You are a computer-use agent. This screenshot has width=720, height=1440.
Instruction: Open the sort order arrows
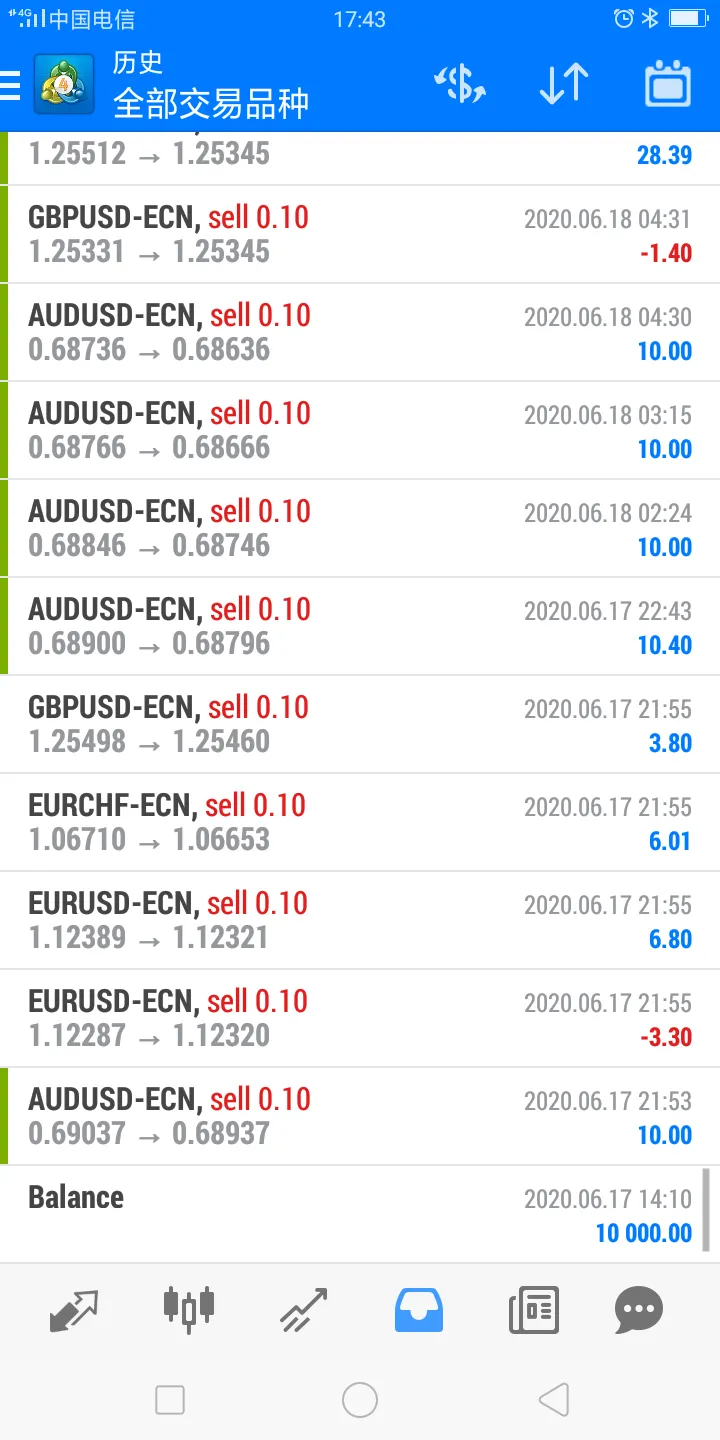[x=564, y=84]
